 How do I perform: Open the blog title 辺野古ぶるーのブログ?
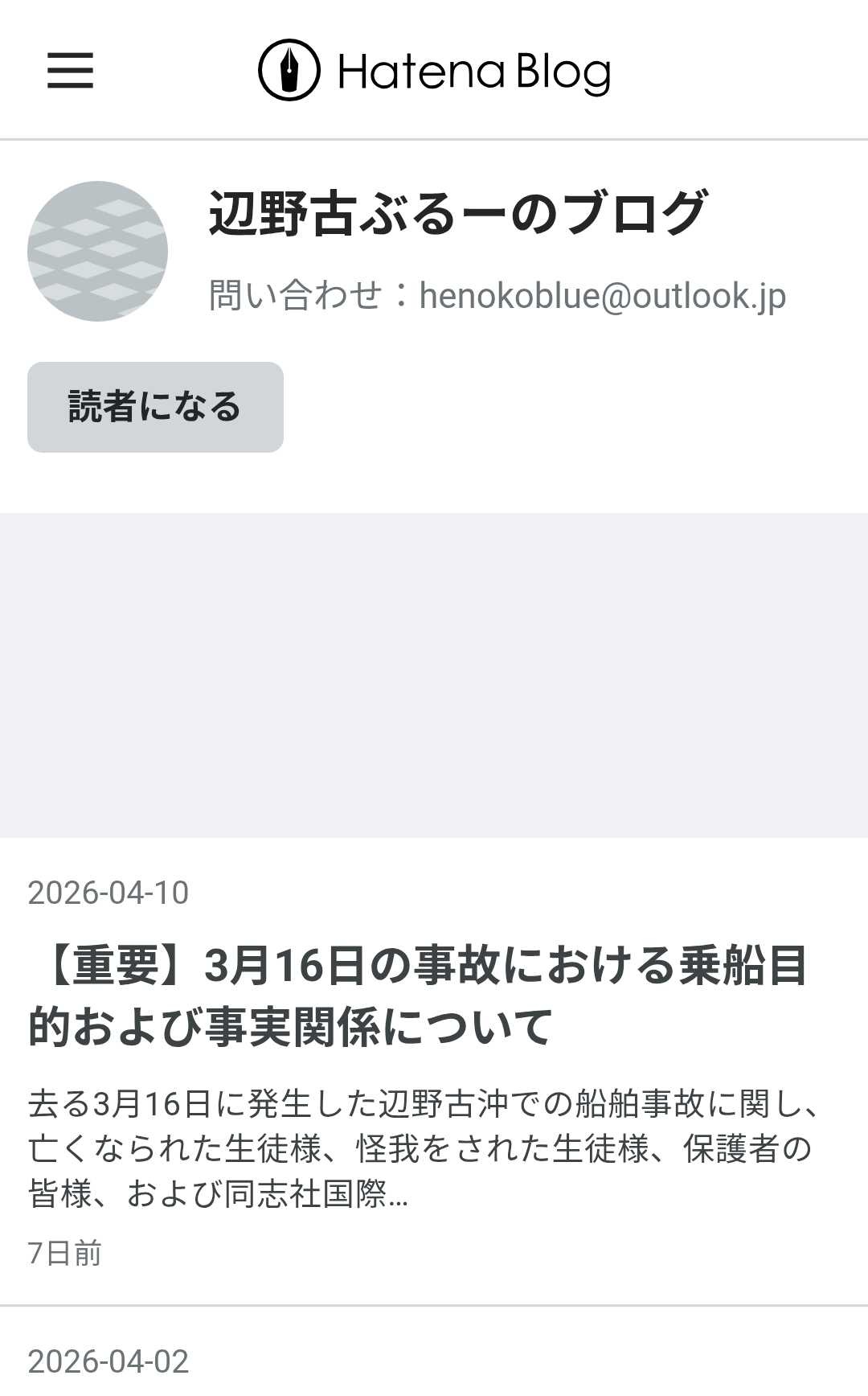pyautogui.click(x=458, y=214)
